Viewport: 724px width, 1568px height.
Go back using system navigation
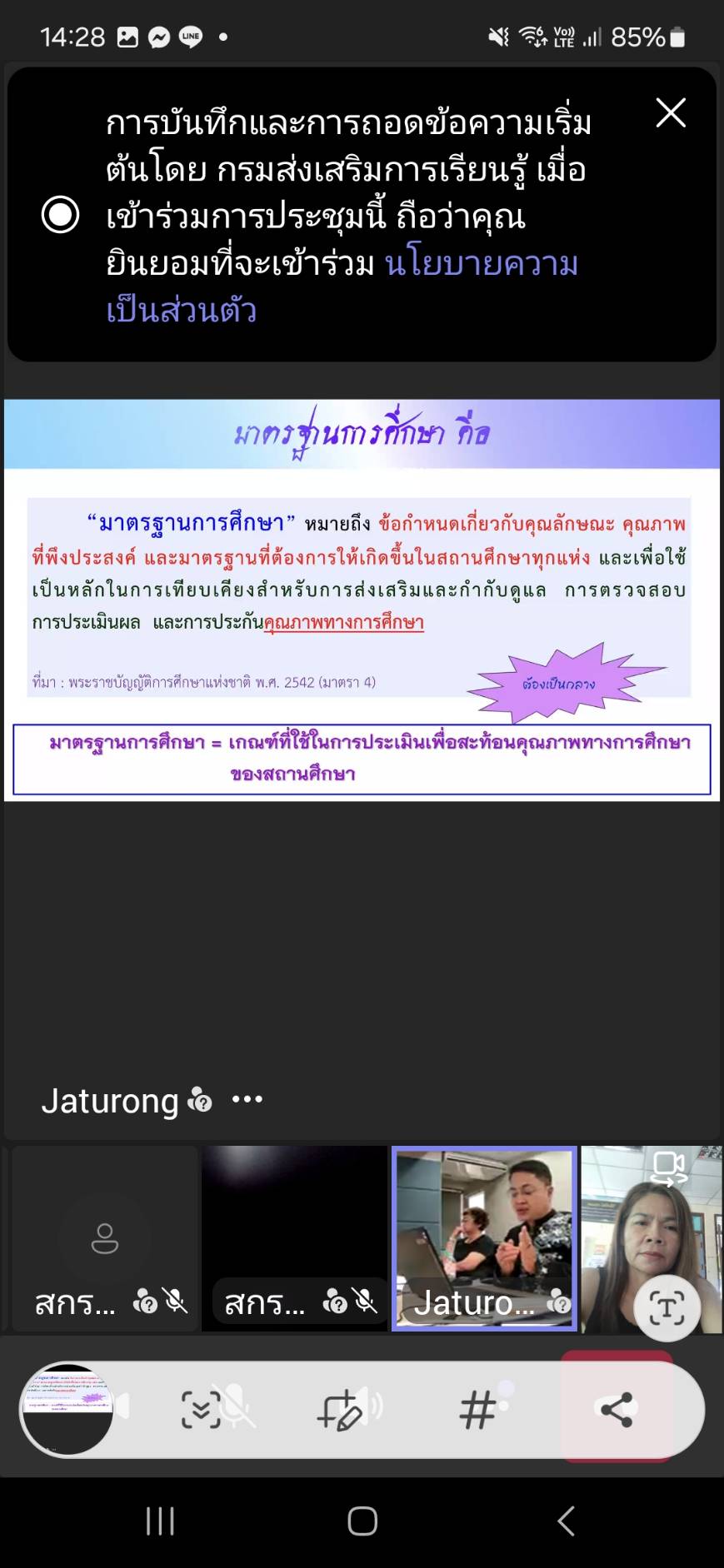(x=567, y=1521)
